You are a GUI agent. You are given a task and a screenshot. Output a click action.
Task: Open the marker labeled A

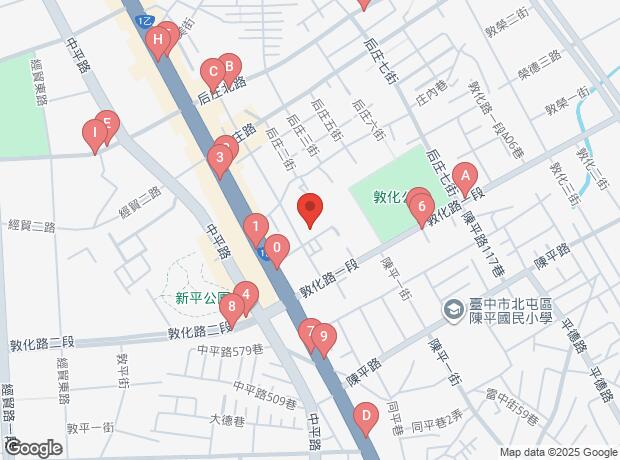click(x=465, y=175)
